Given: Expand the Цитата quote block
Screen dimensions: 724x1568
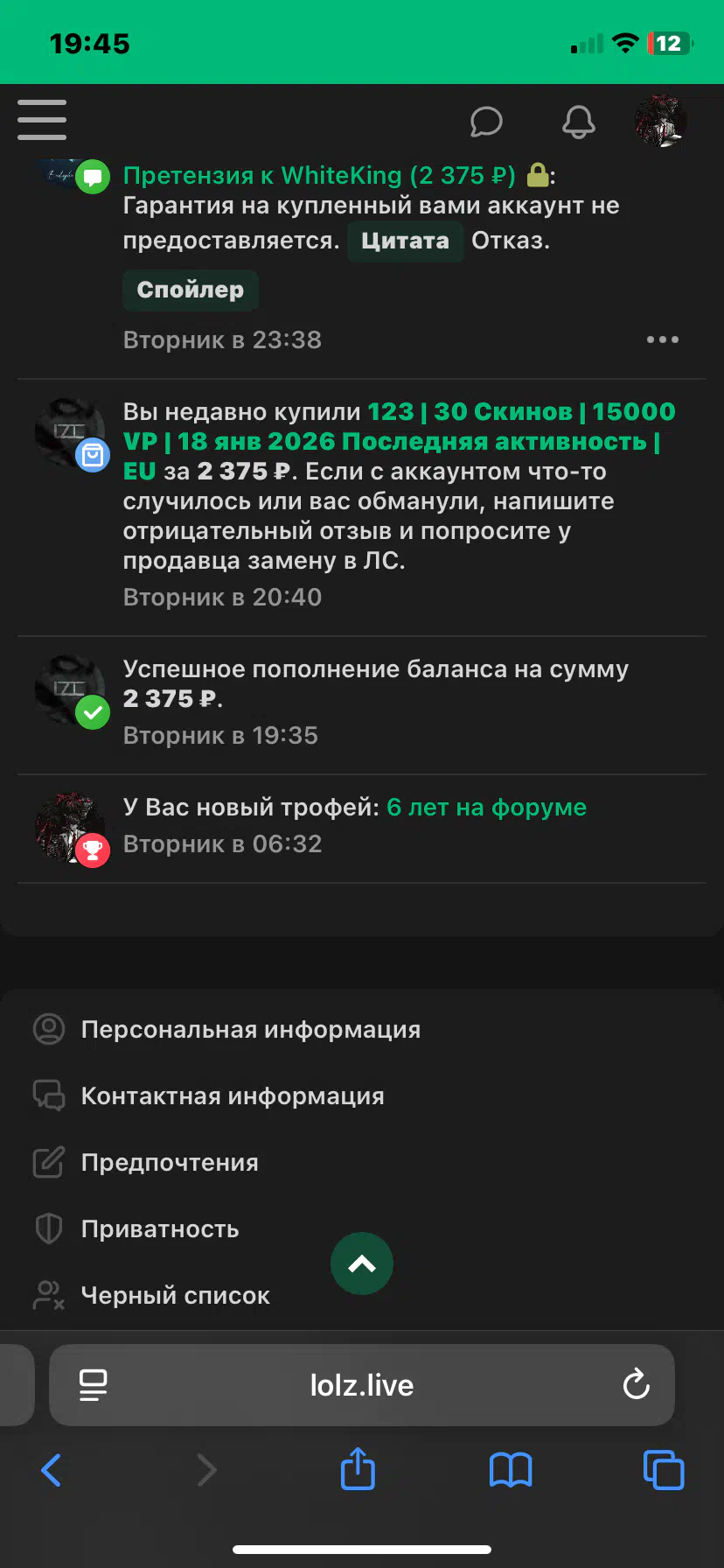Looking at the screenshot, I should coord(405,241).
